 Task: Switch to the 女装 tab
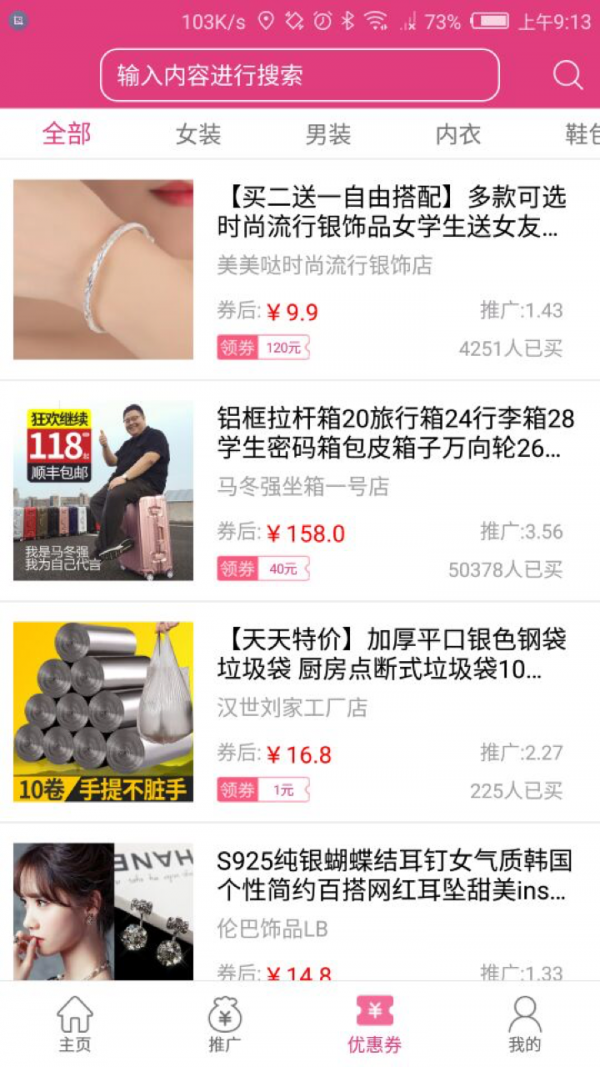[x=198, y=134]
